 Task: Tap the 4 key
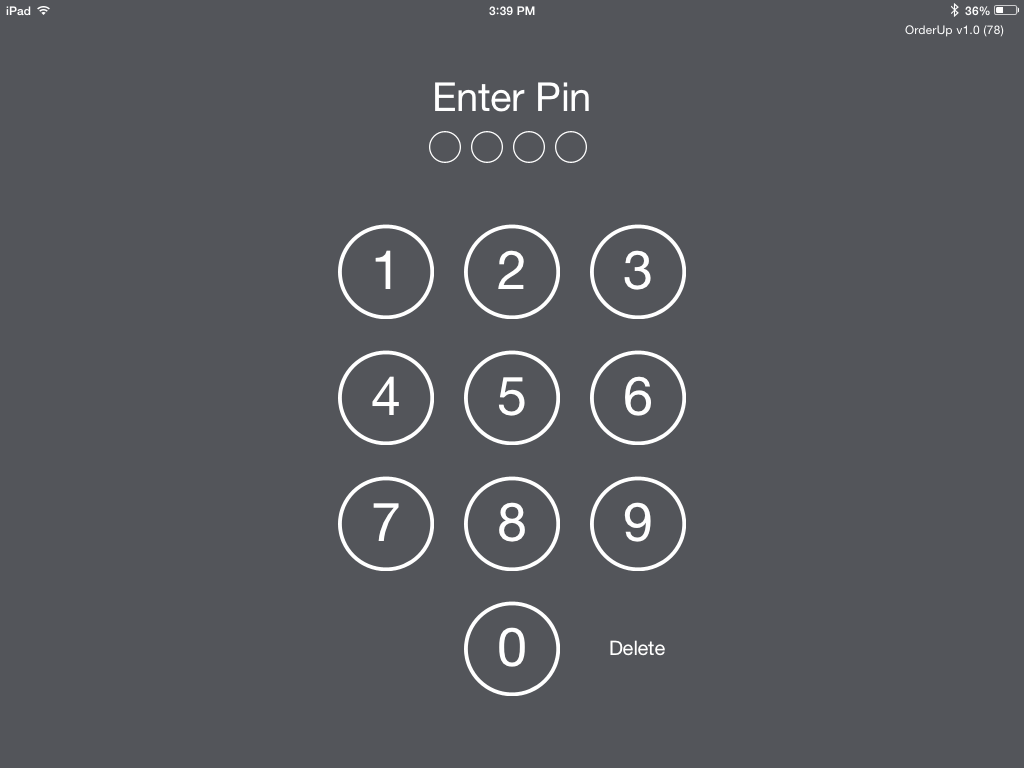point(386,398)
